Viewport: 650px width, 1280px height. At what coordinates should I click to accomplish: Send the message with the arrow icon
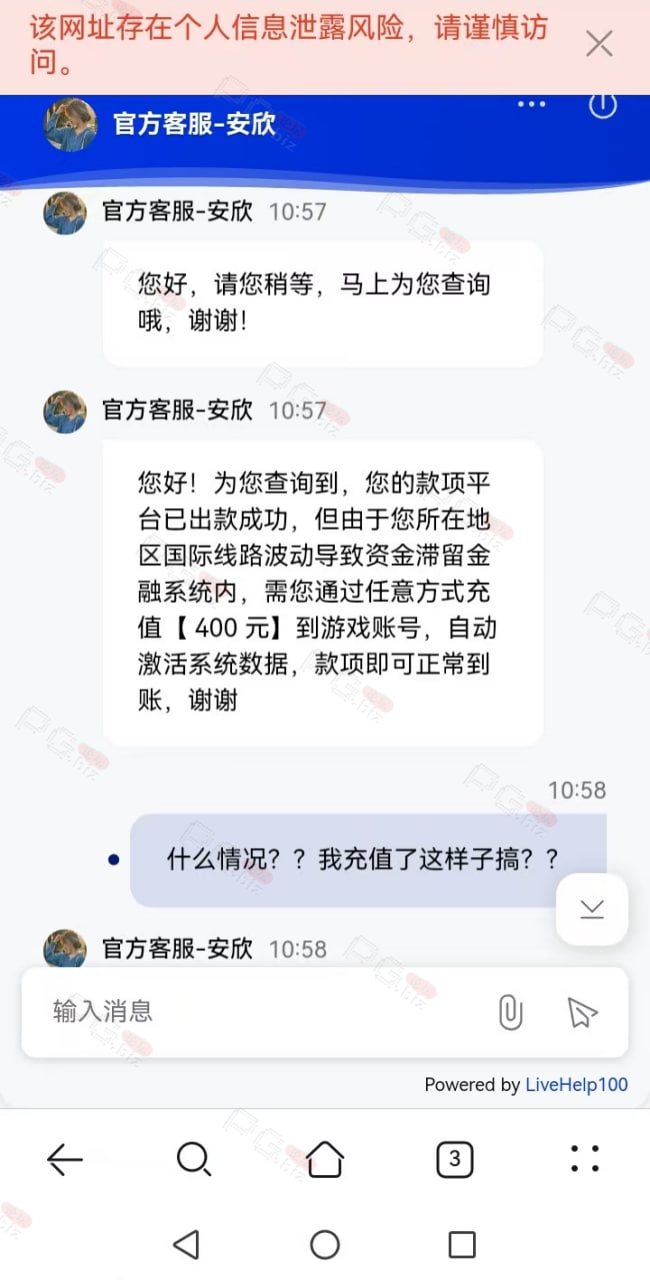click(x=582, y=1012)
